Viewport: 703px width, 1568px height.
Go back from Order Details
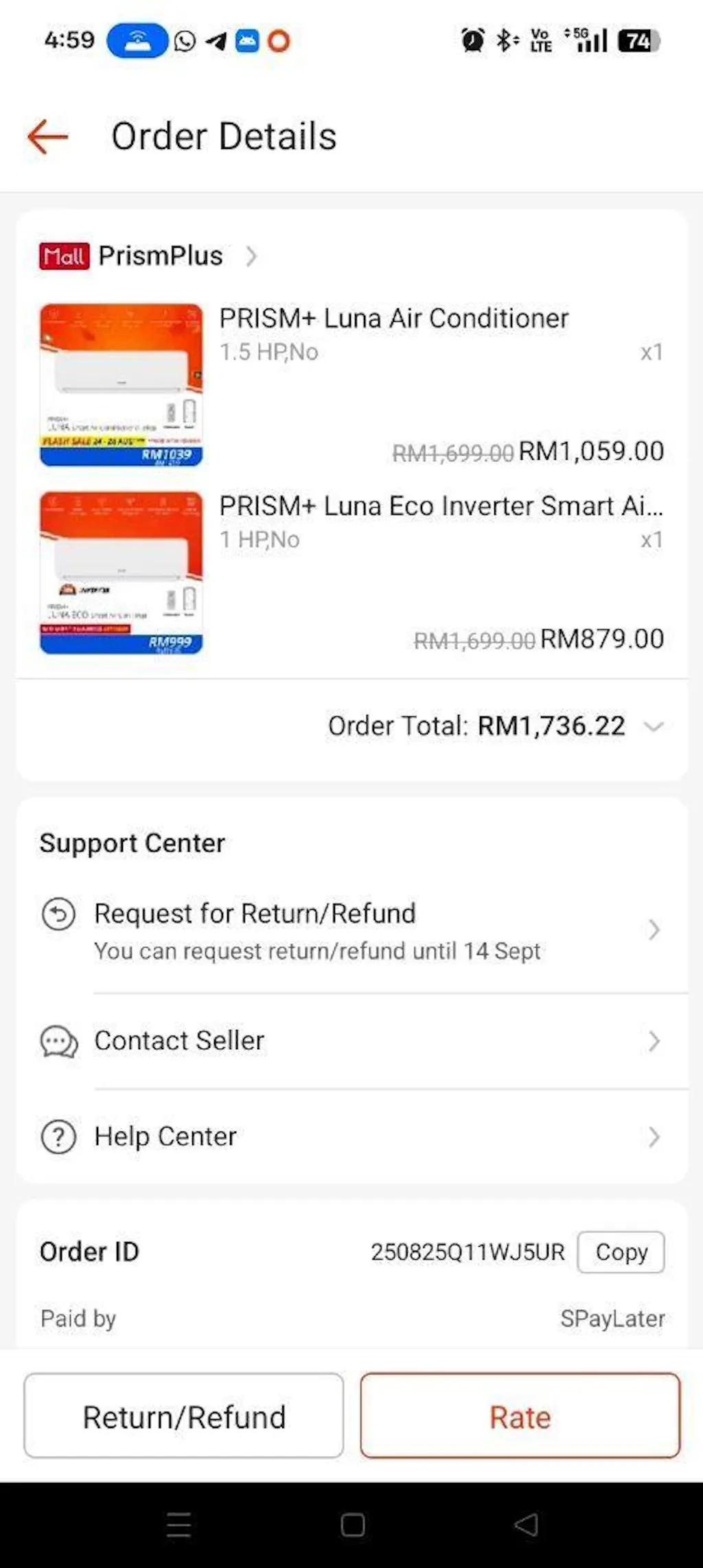48,137
